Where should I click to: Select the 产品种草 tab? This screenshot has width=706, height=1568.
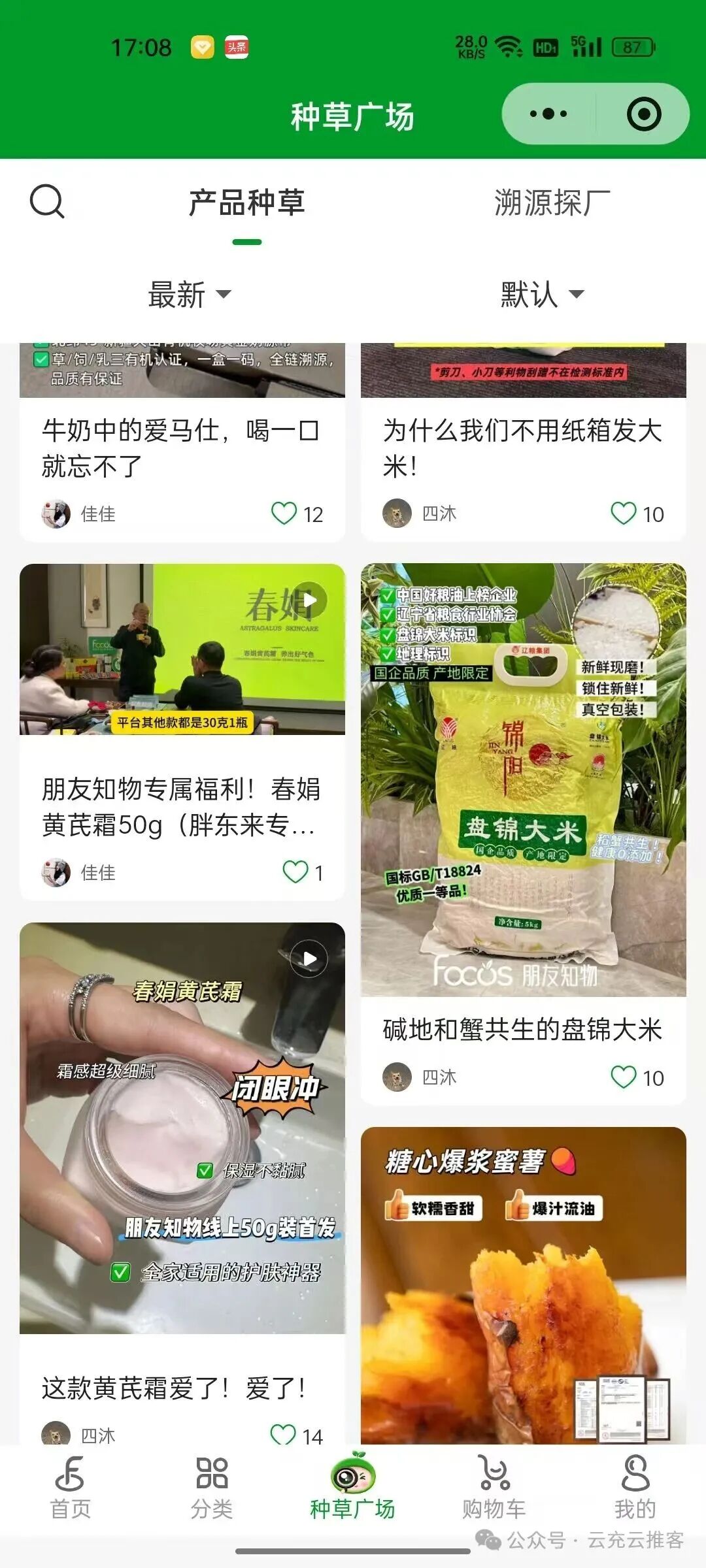pyautogui.click(x=247, y=203)
